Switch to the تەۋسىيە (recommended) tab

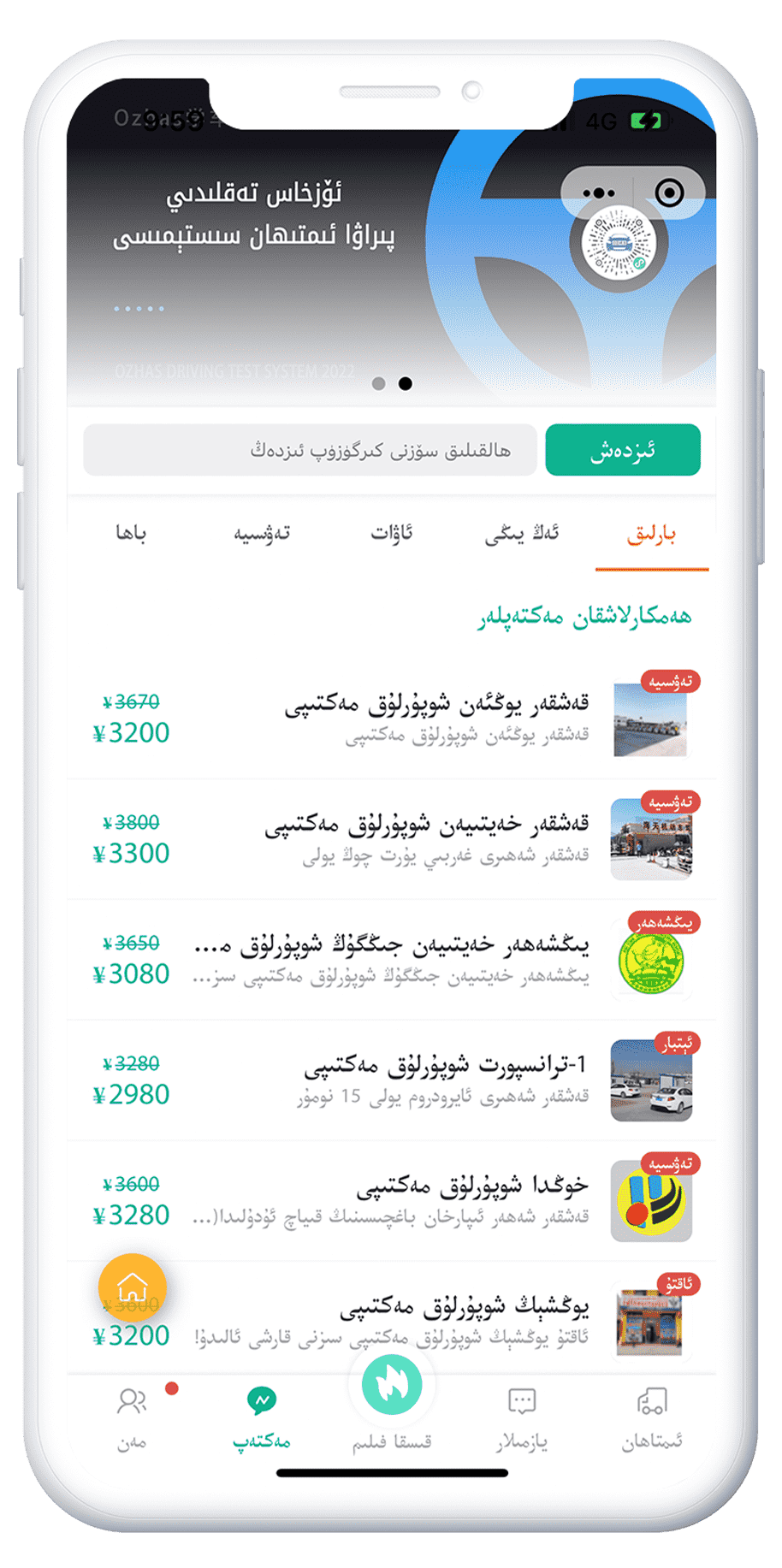[262, 534]
